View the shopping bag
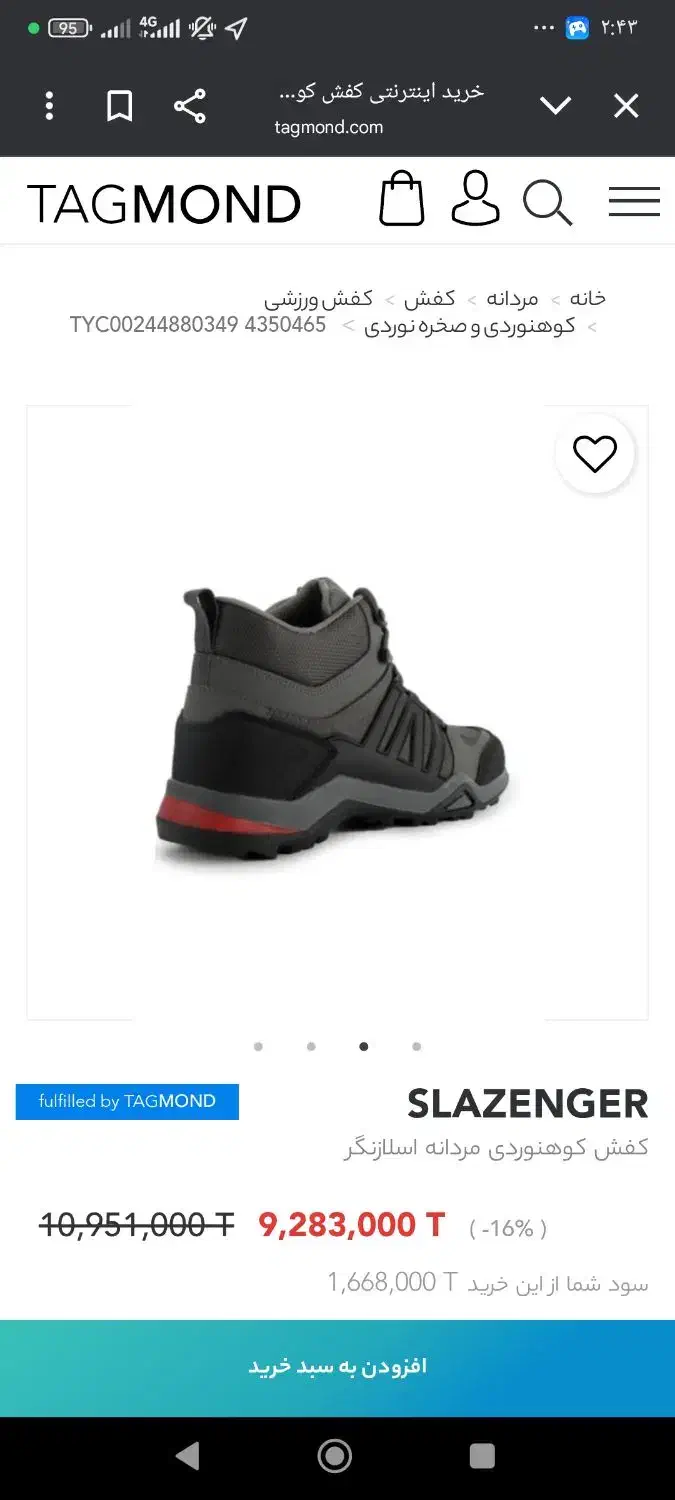675x1500 pixels. pos(402,199)
